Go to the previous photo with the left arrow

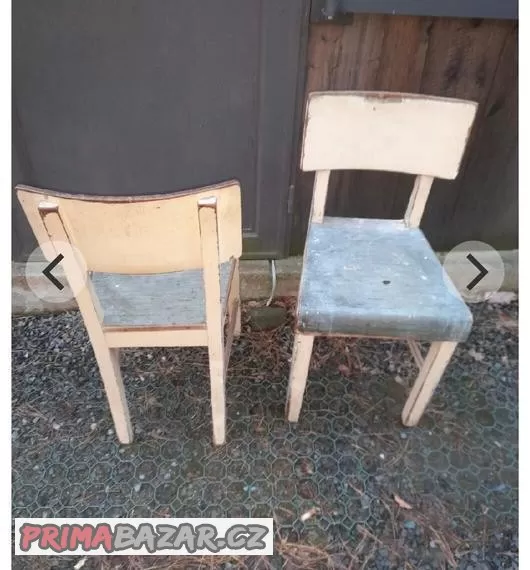tap(56, 272)
